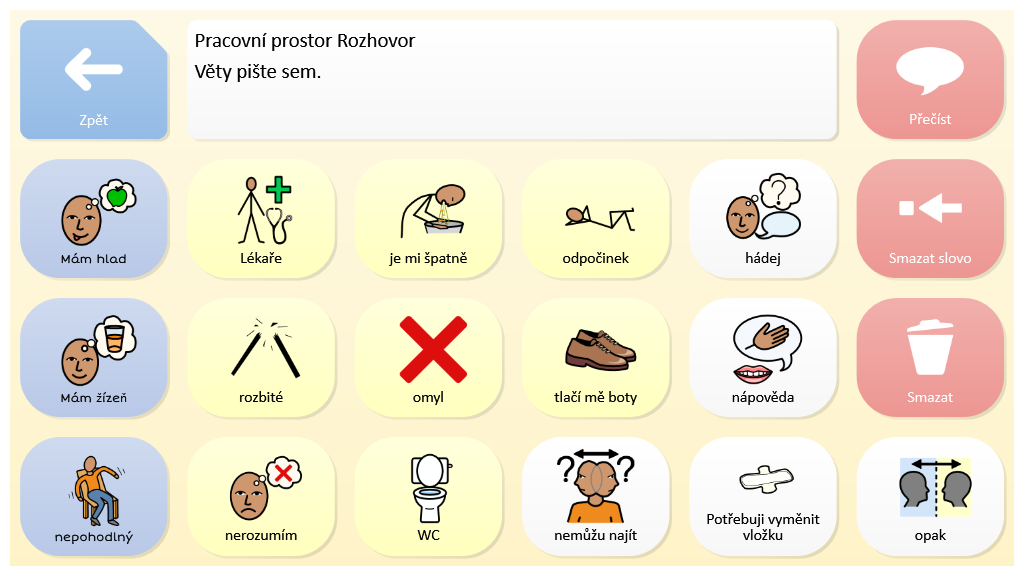The height and width of the screenshot is (576, 1024).
Task: Tap the je mi špatně tile
Action: pyautogui.click(x=428, y=218)
